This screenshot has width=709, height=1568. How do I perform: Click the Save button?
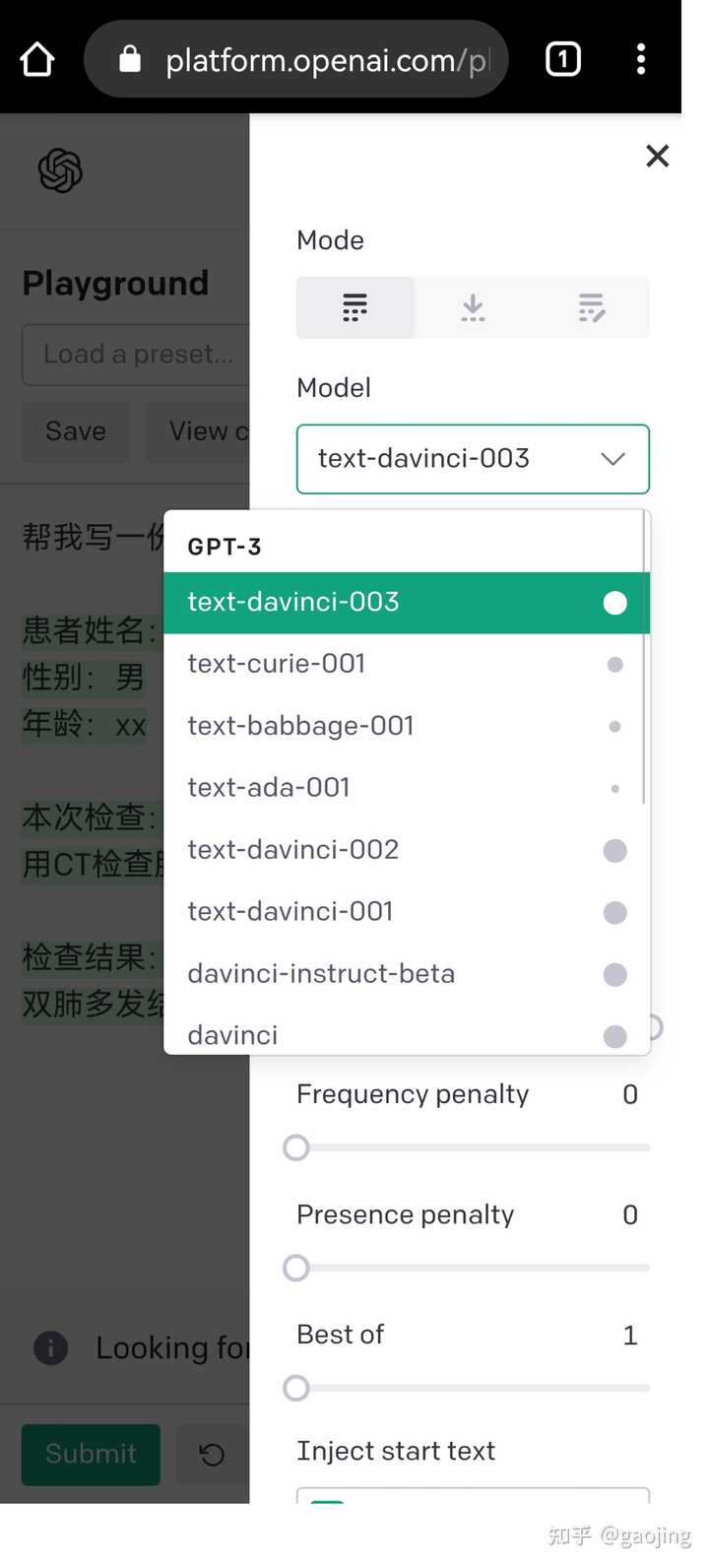tap(75, 431)
